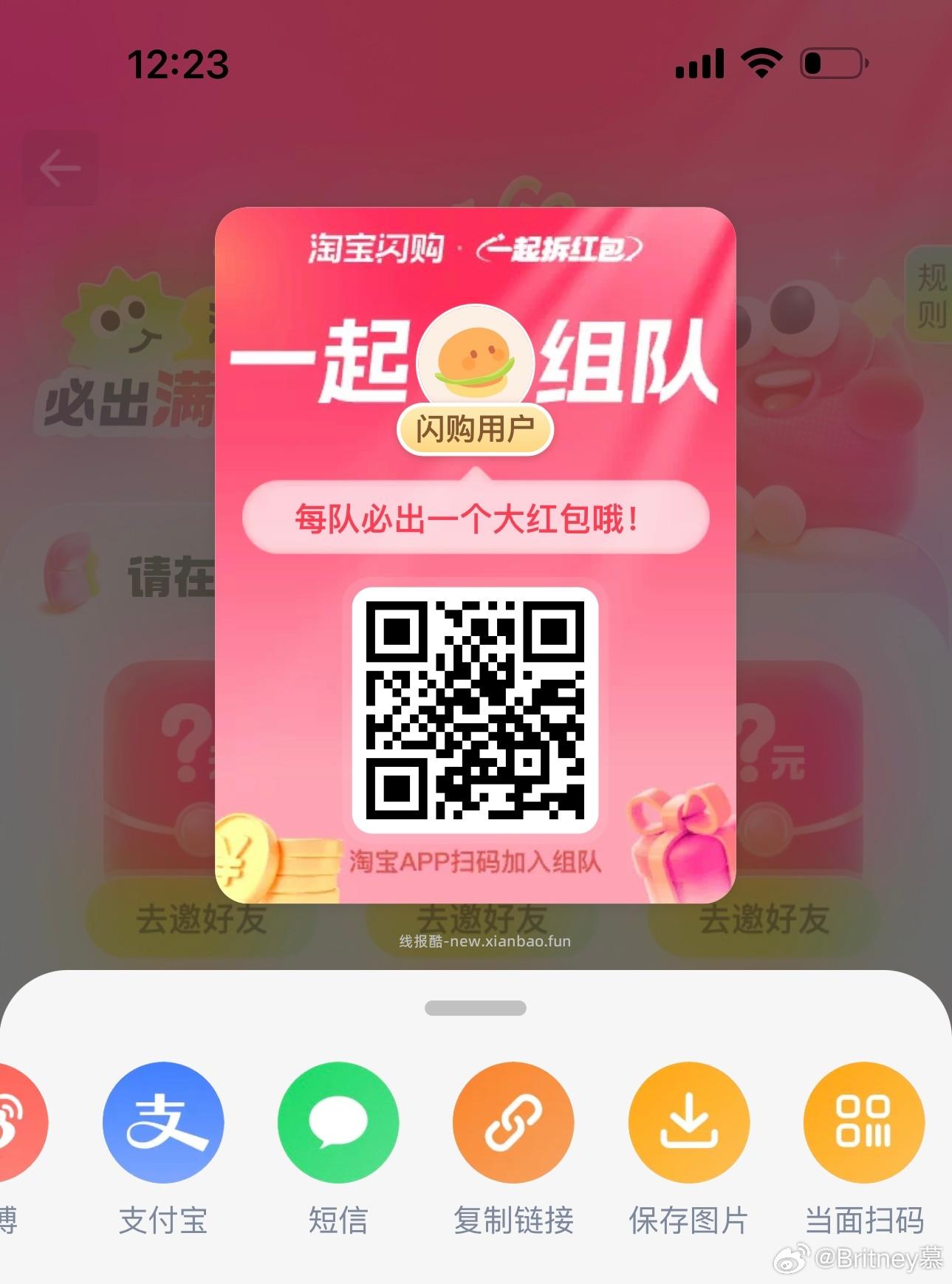The width and height of the screenshot is (952, 1284).
Task: Tap the hamburger avatar in the headline
Action: (x=476, y=361)
